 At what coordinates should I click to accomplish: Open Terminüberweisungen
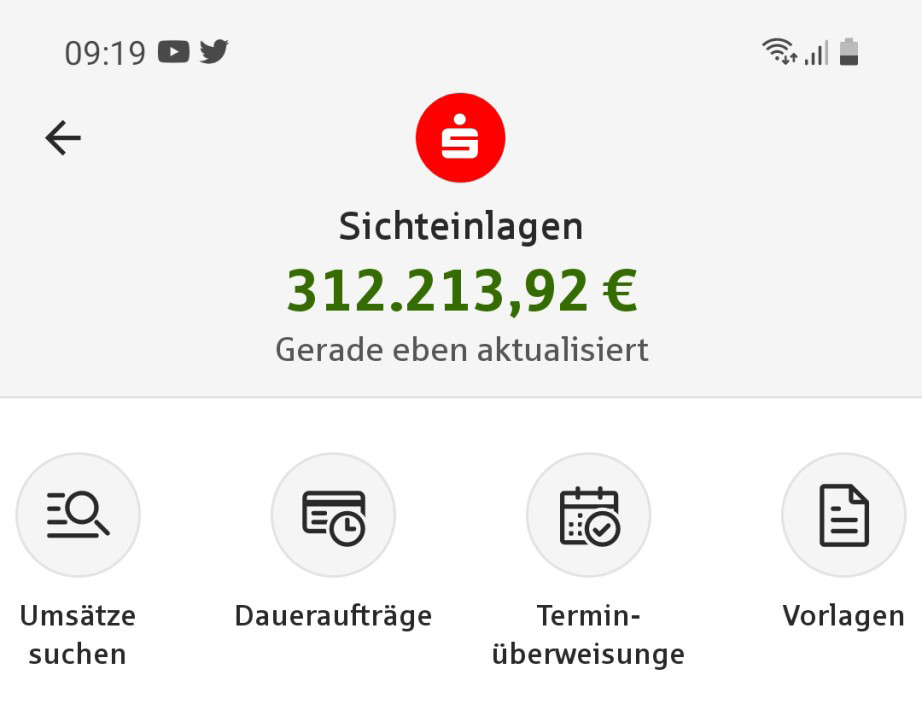pos(588,516)
